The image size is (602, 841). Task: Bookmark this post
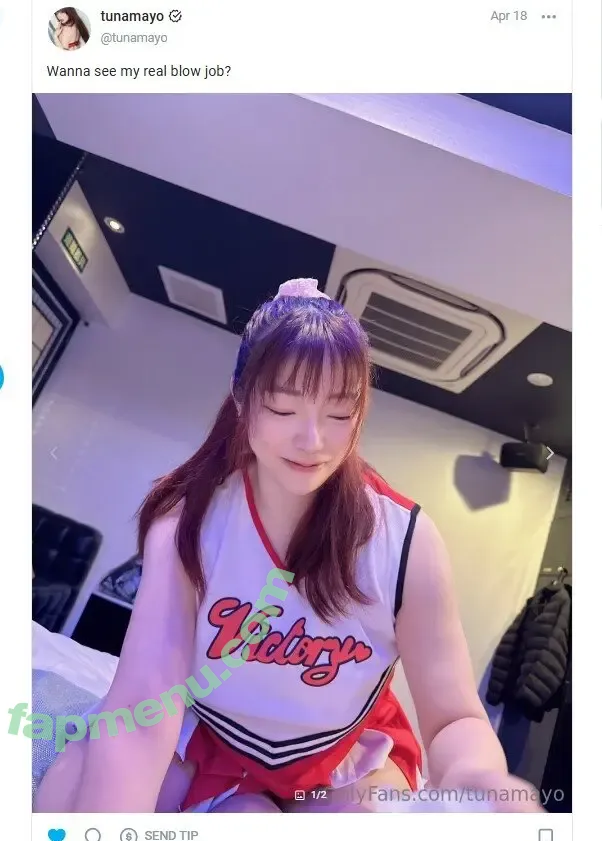tap(545, 834)
